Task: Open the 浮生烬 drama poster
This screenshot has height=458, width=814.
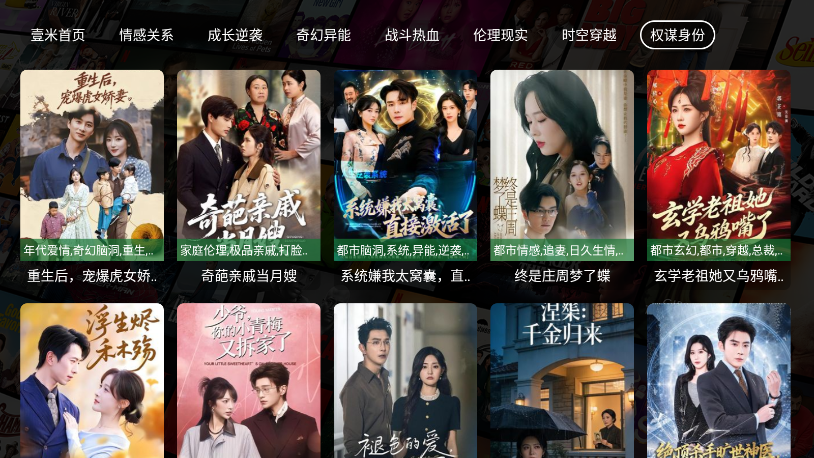Action: pos(92,380)
